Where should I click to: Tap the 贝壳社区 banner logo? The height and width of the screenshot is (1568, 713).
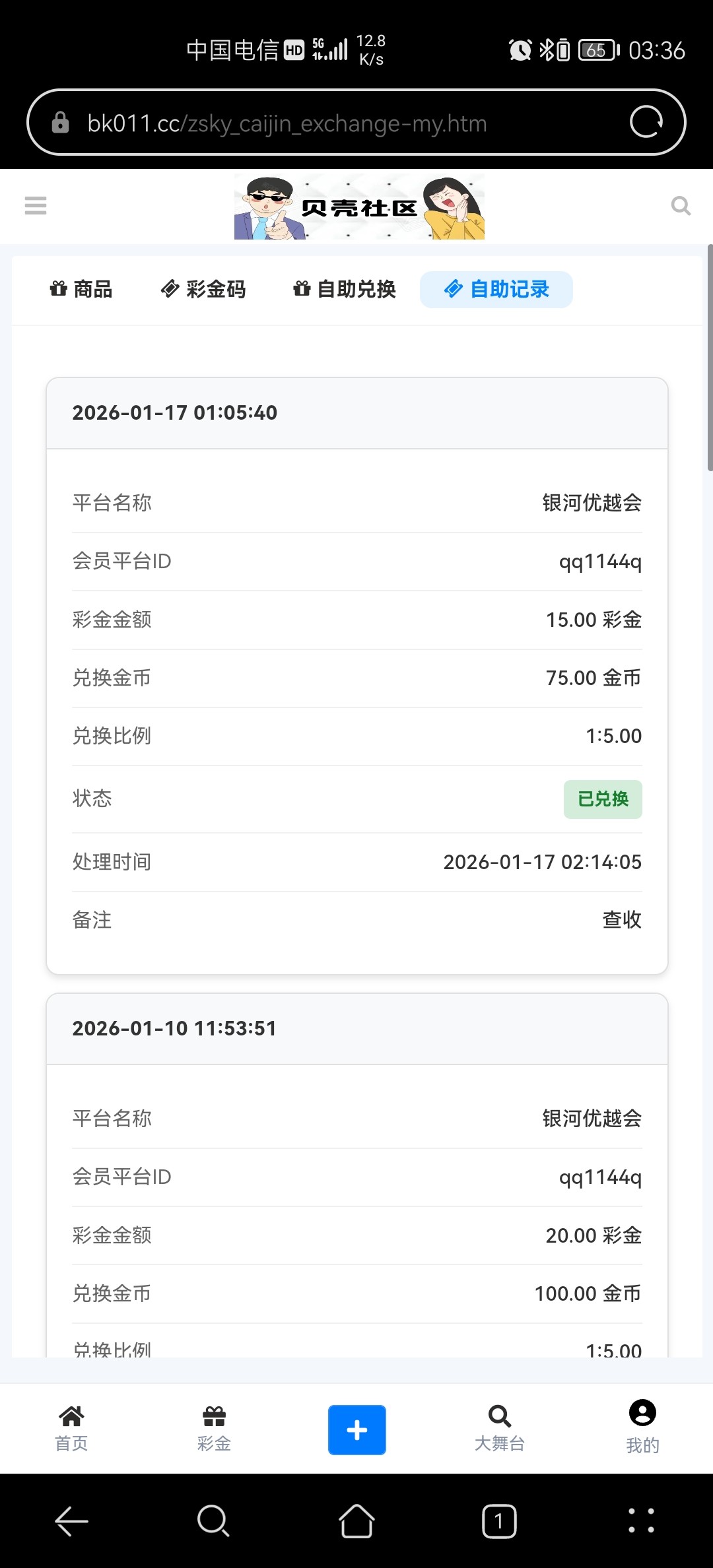(x=359, y=207)
